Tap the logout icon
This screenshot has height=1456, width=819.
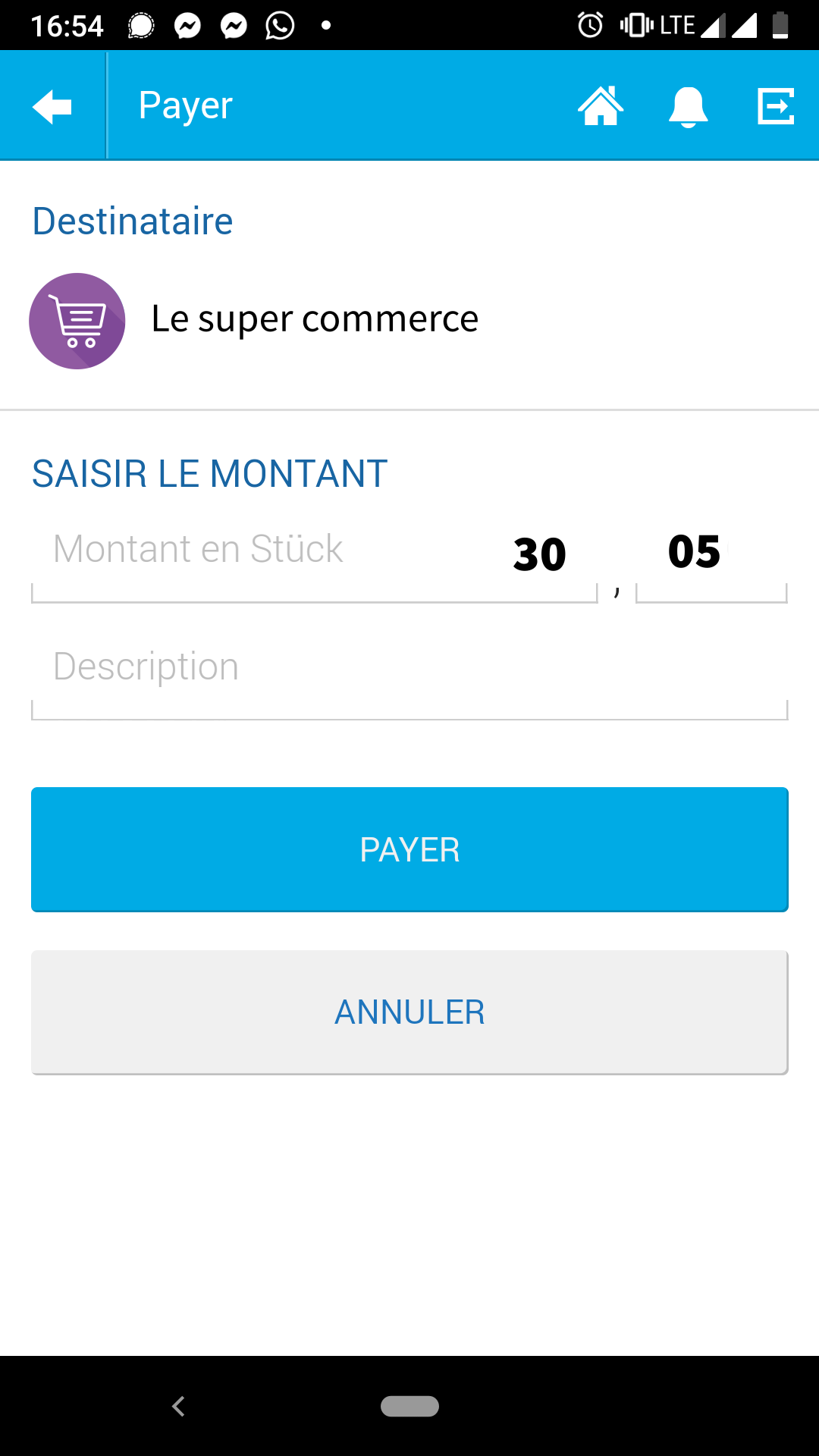(776, 105)
